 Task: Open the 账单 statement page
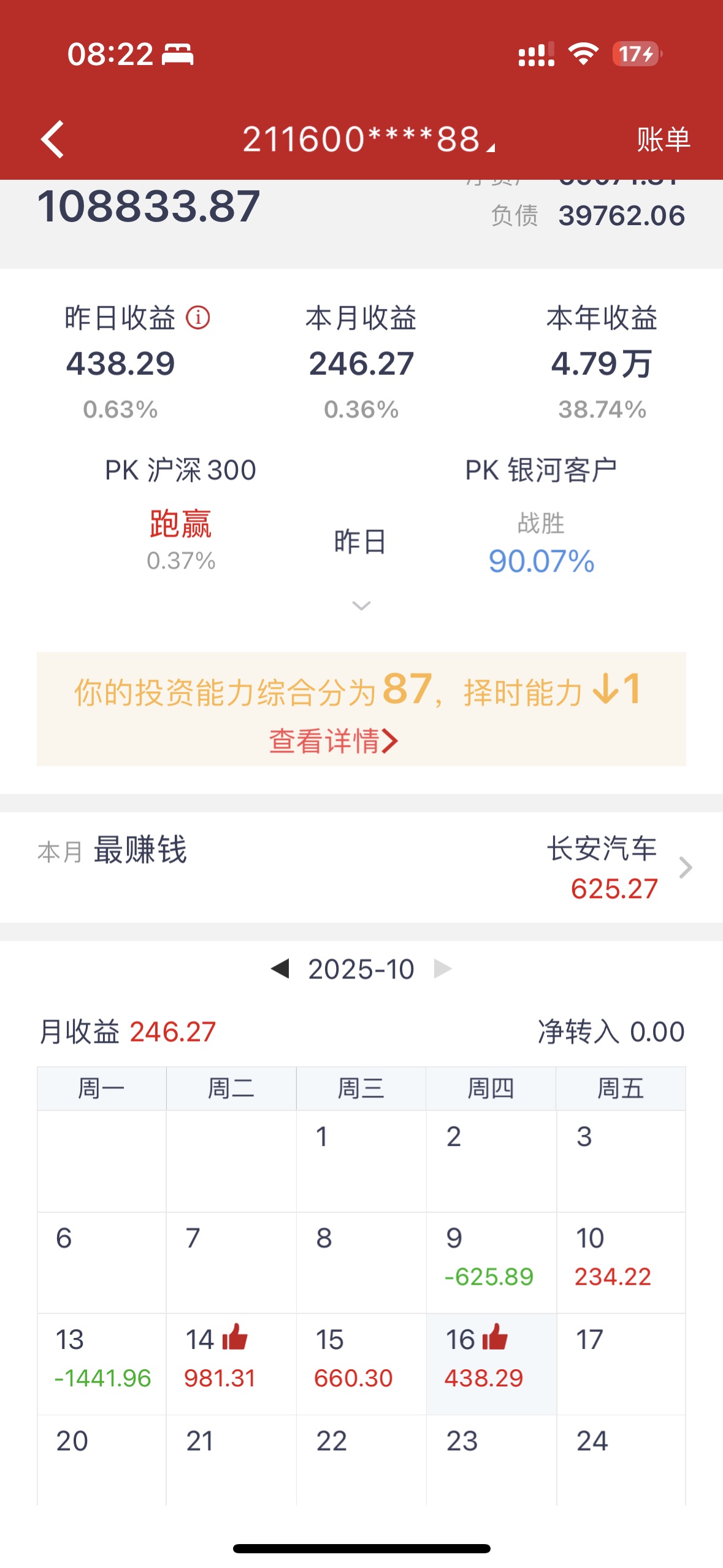(x=663, y=139)
